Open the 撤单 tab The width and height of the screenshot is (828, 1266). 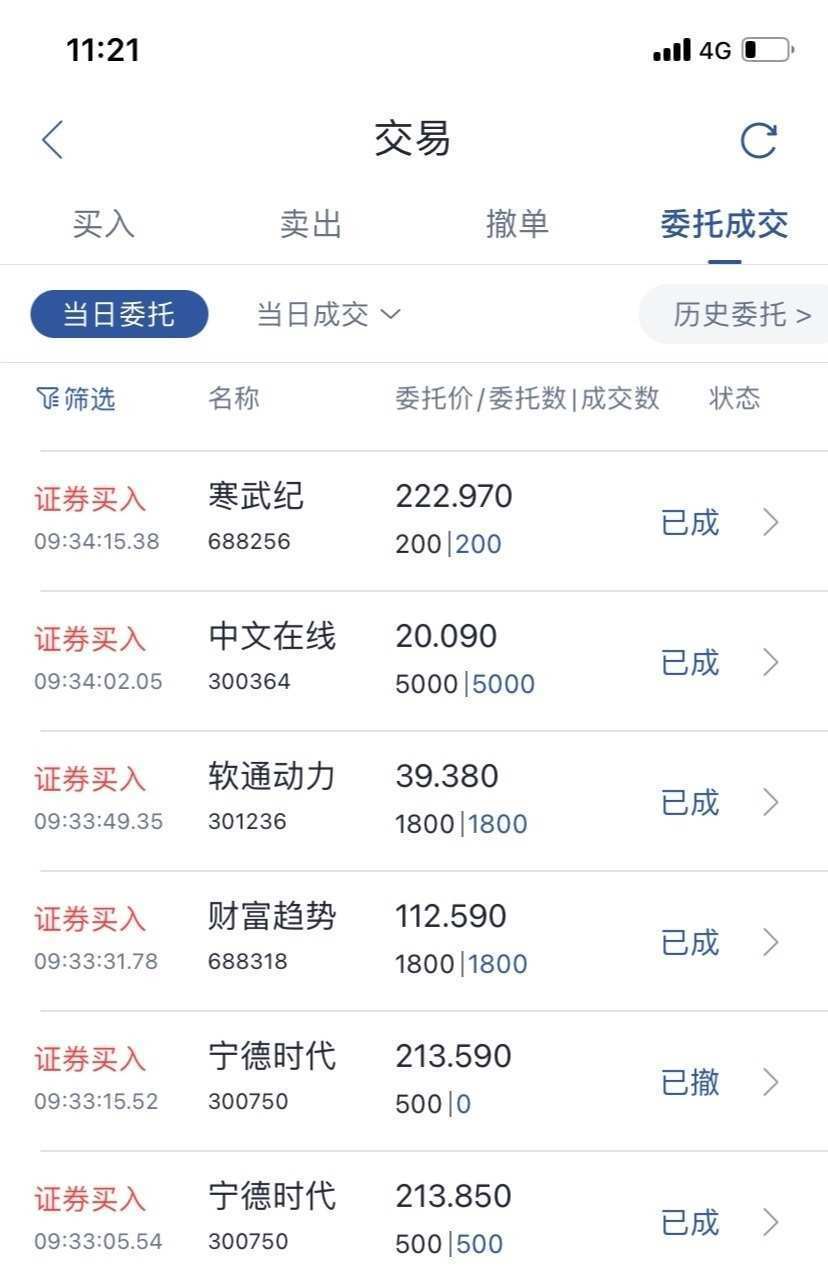tap(517, 224)
